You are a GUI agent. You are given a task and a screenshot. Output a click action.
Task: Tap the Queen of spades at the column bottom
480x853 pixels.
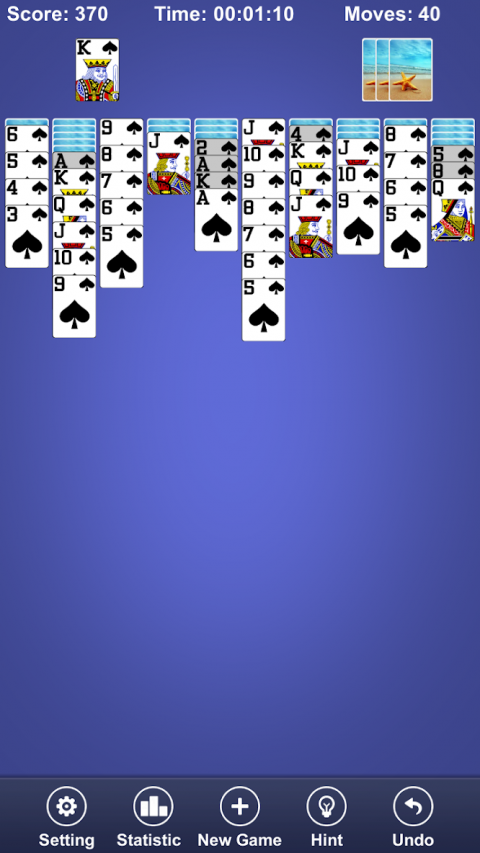click(x=453, y=210)
